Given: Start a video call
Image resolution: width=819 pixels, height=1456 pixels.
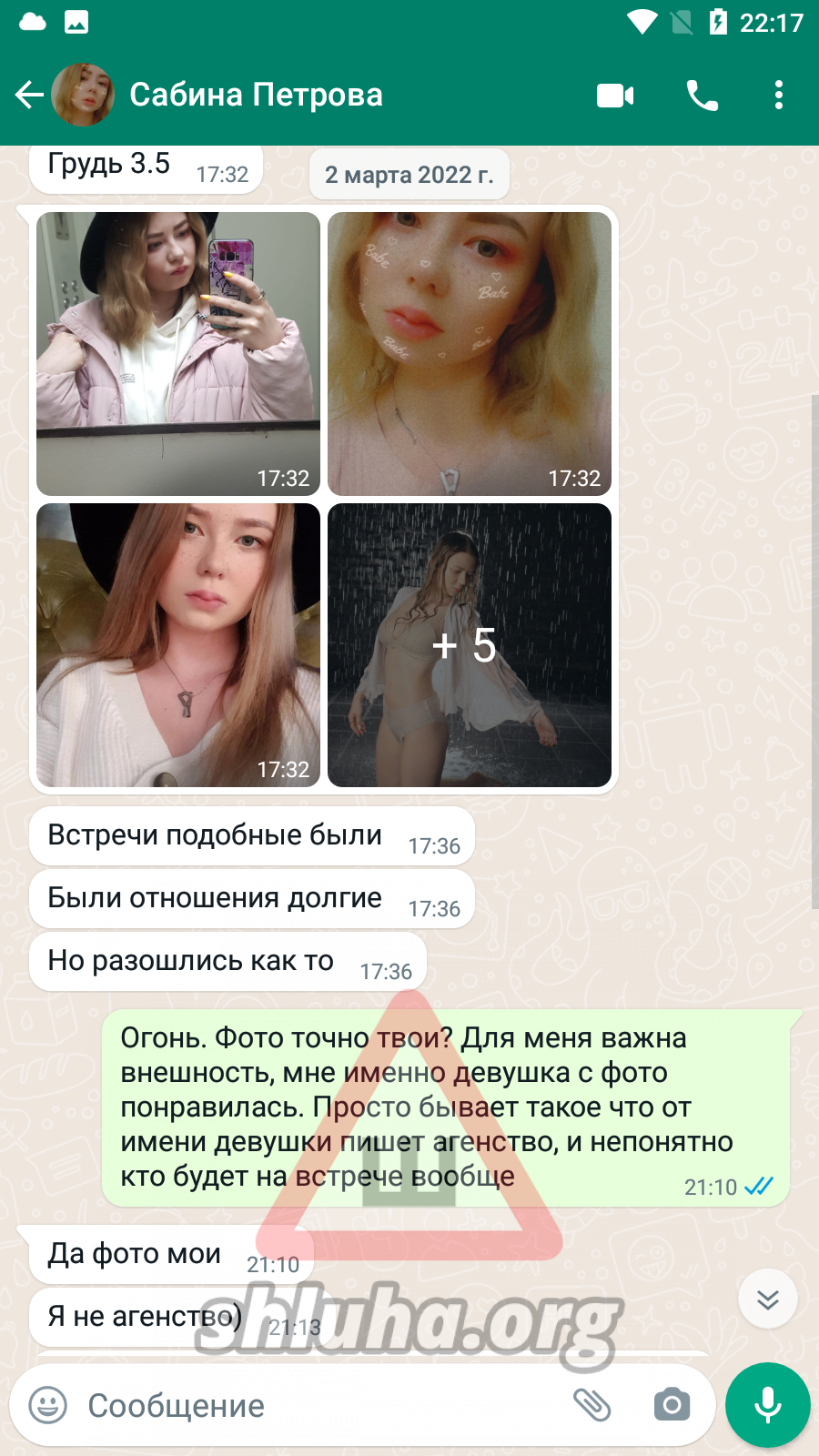Looking at the screenshot, I should 615,95.
